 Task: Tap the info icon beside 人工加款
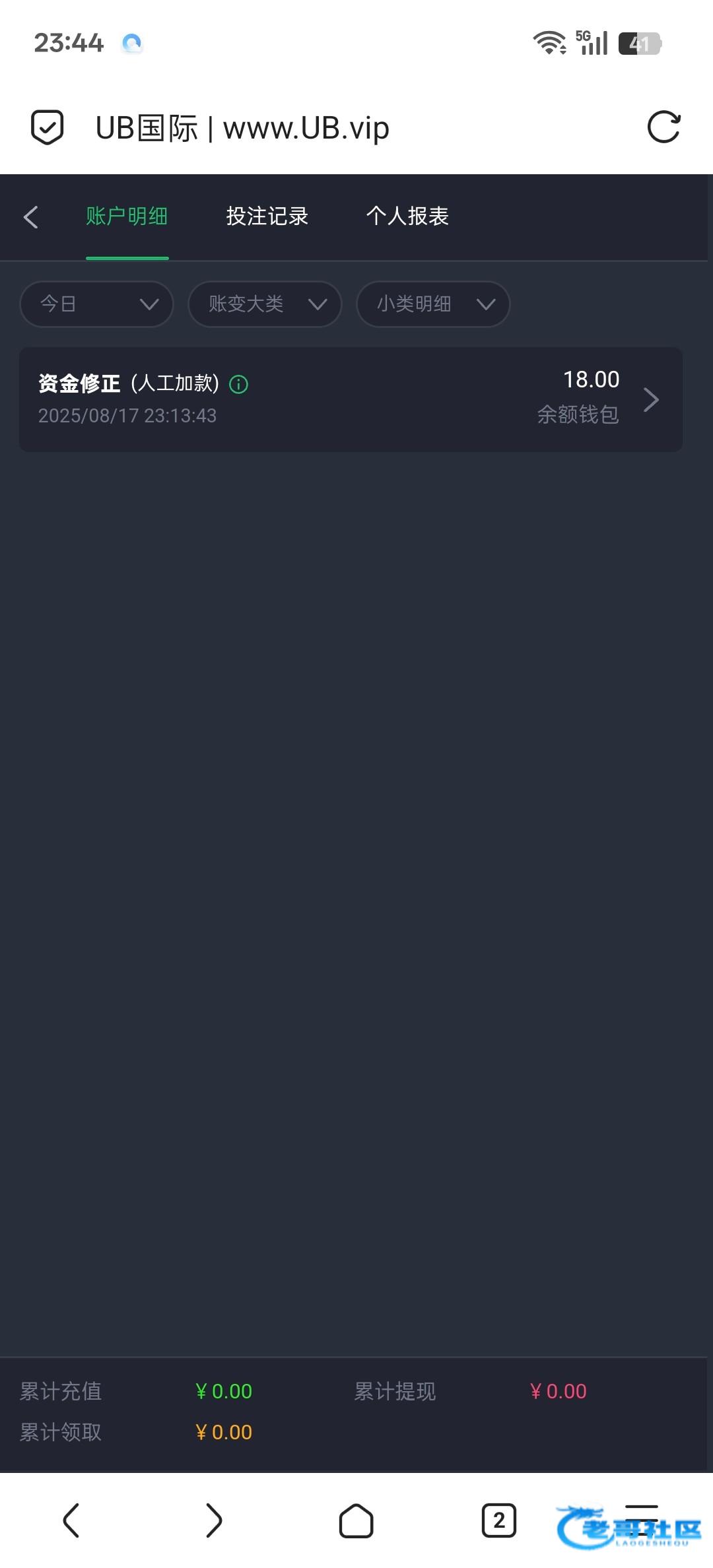pos(238,384)
